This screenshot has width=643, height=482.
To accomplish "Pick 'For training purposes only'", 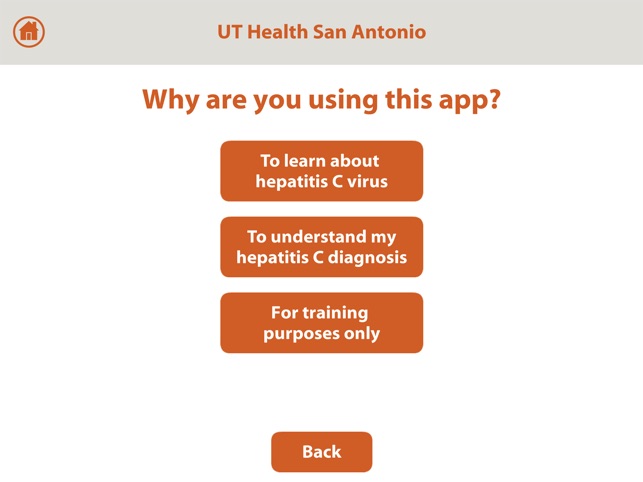I will pos(321,323).
